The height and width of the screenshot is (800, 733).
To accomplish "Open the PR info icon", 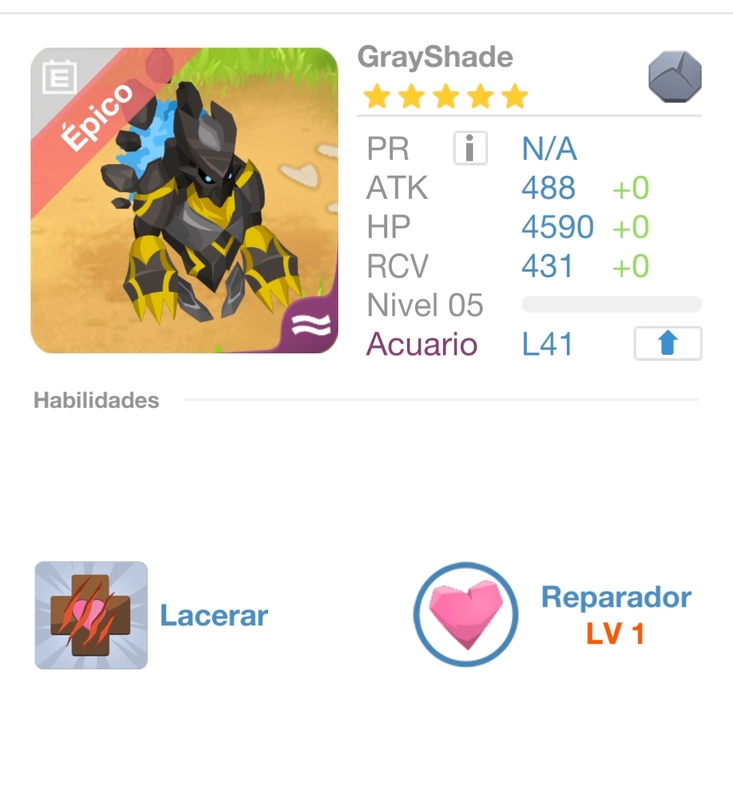I will coord(470,149).
